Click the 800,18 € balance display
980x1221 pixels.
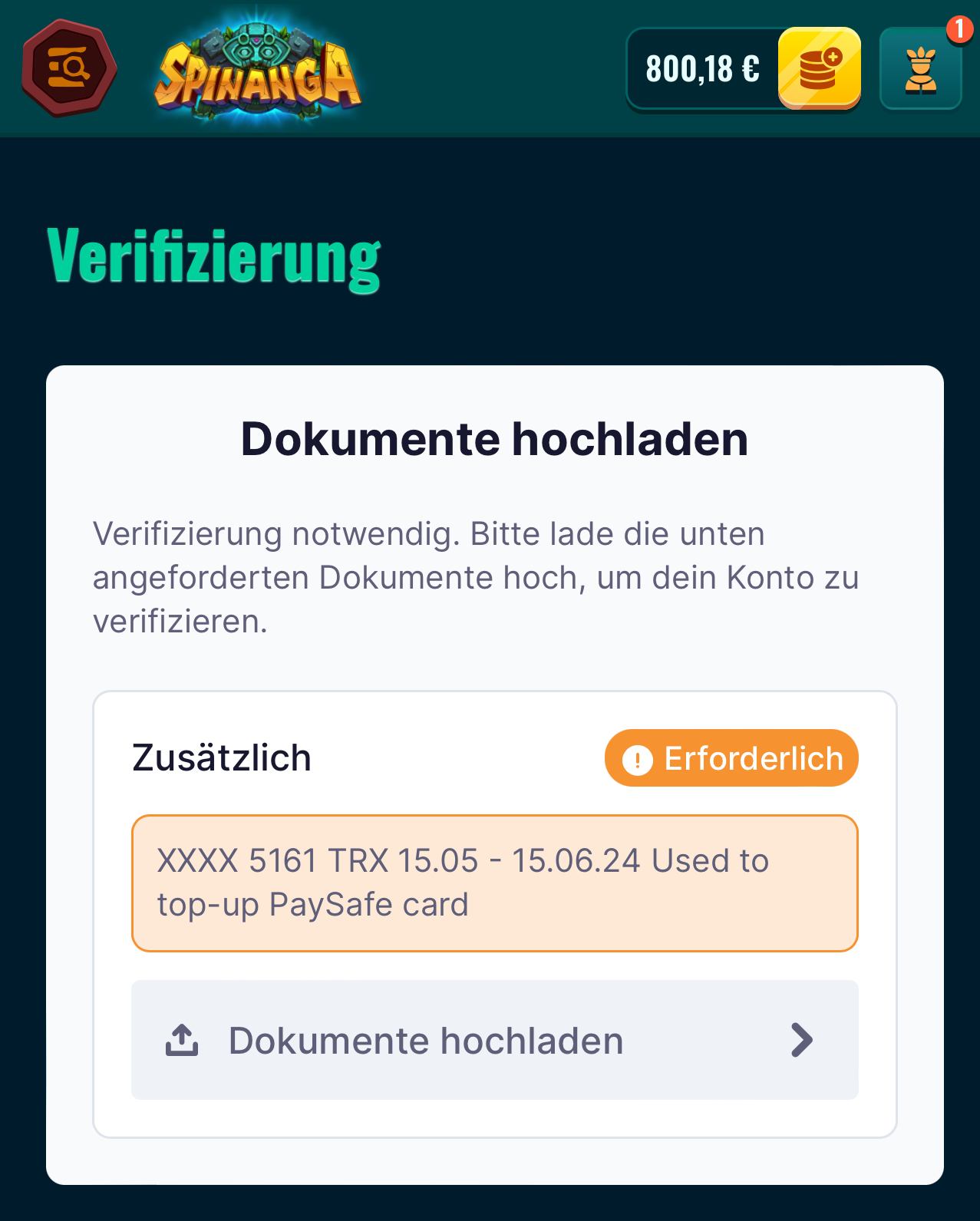point(702,71)
